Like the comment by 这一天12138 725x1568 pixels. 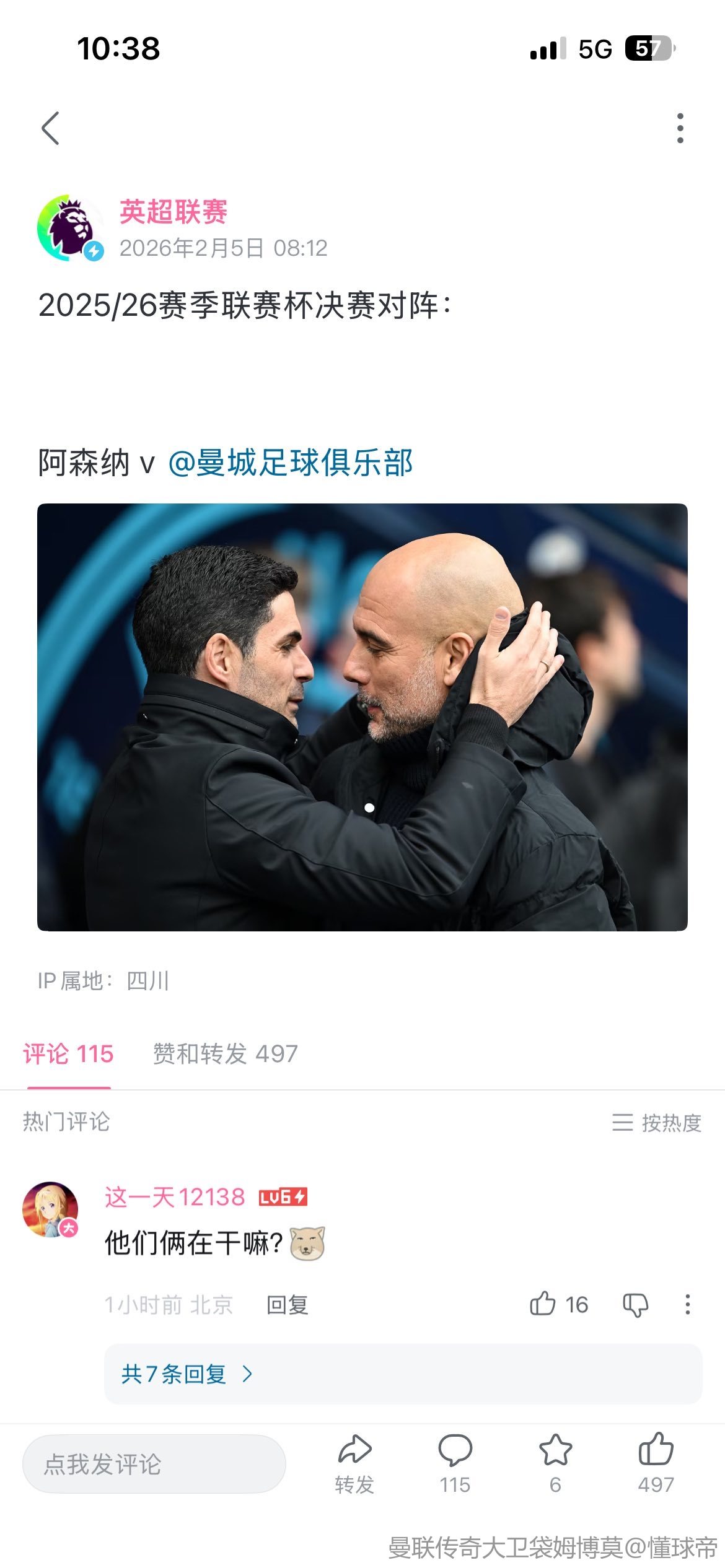(x=543, y=1304)
